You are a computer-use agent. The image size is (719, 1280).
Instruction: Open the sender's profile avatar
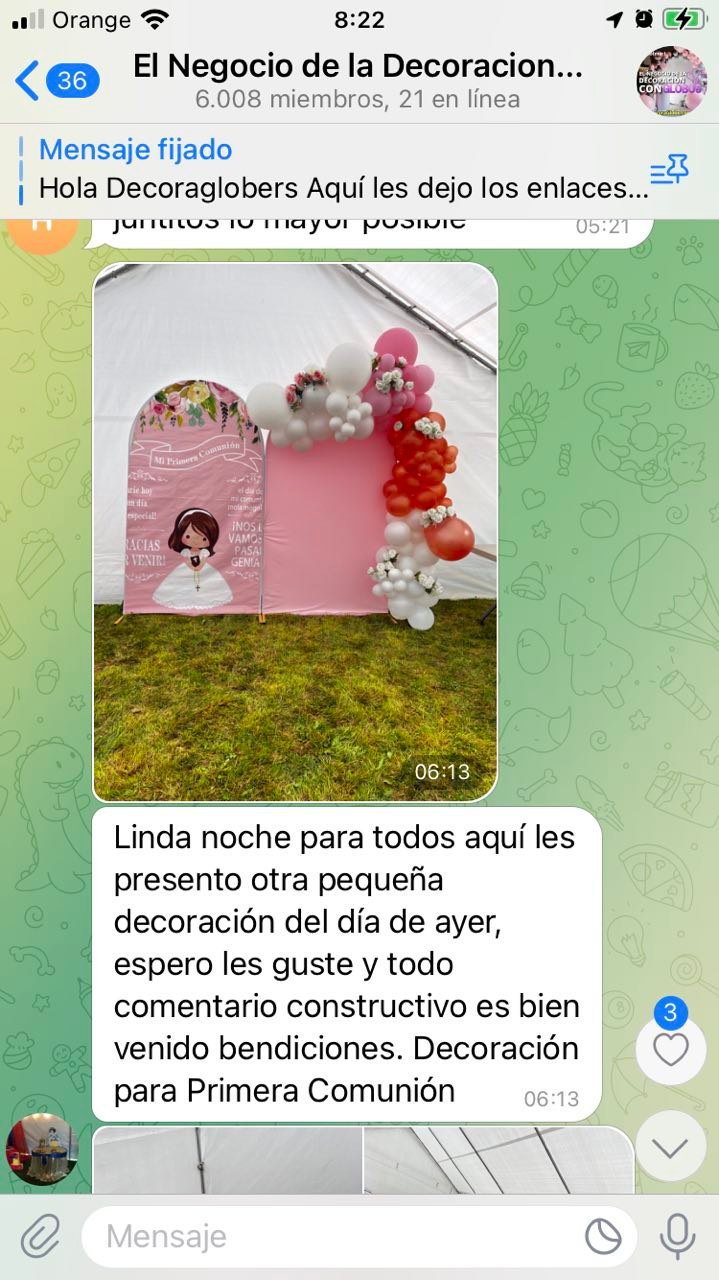[41, 1149]
